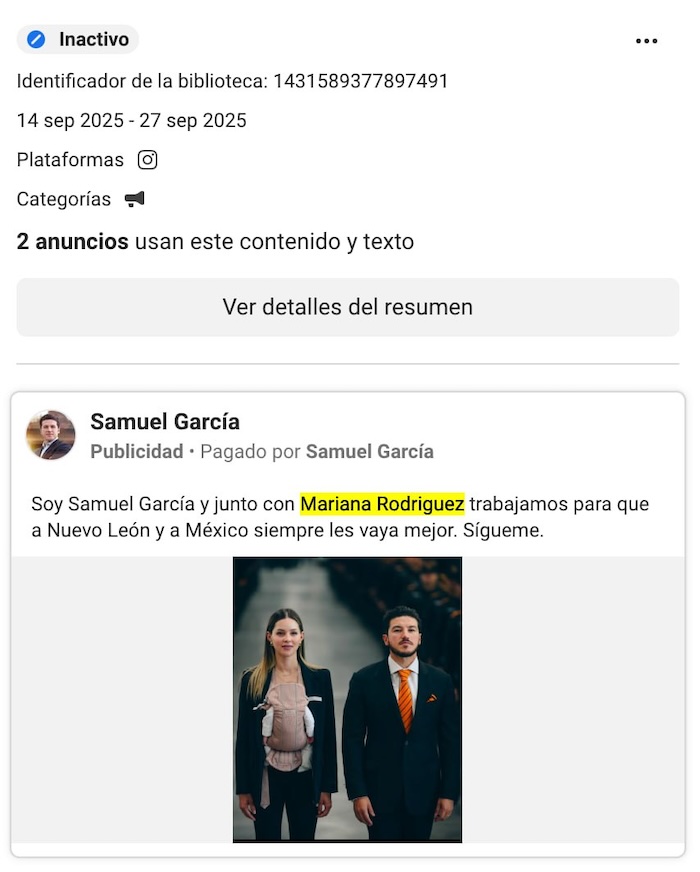
Task: Open Samuel García's profile picture
Action: 51,435
